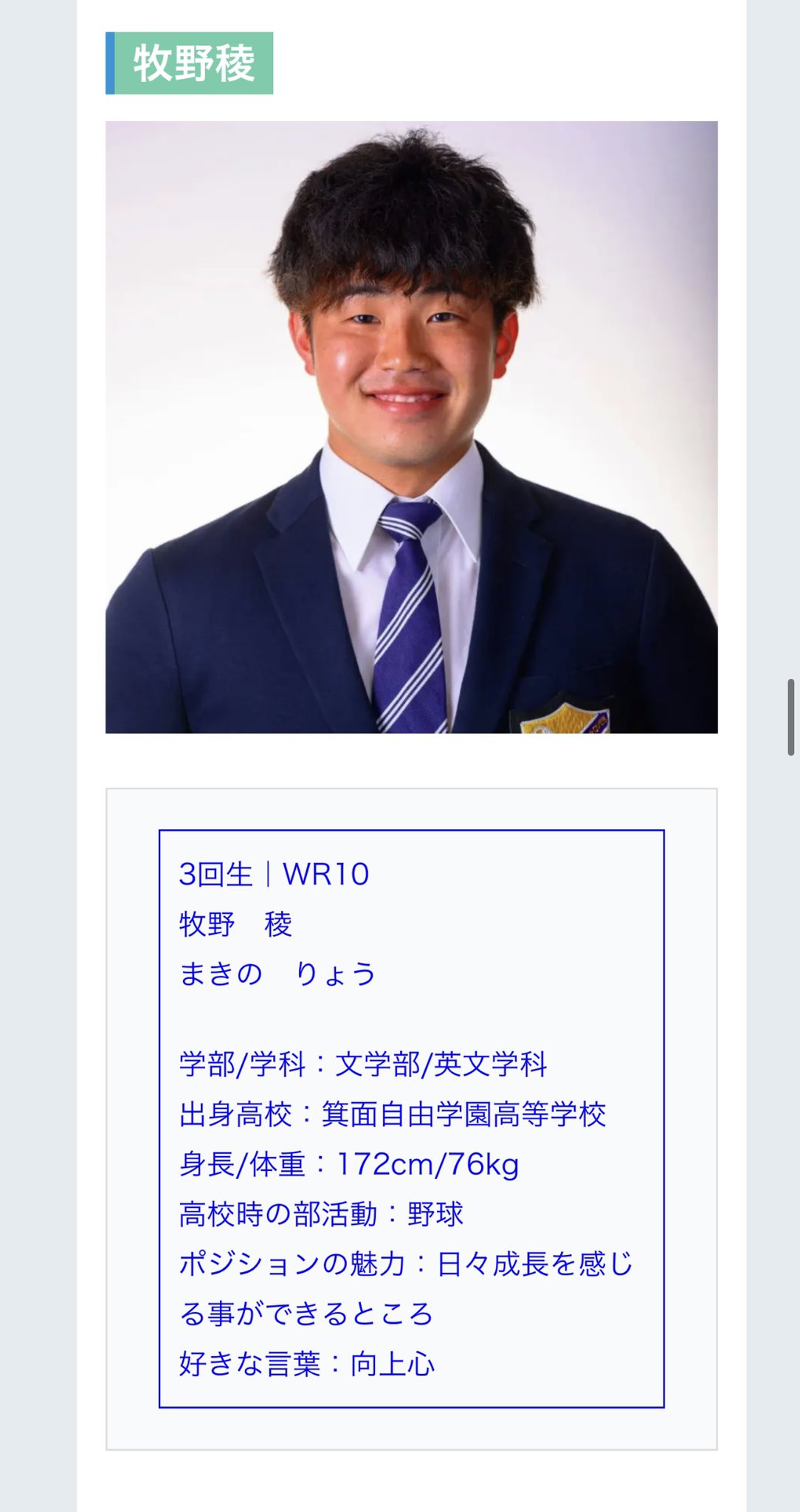Open 牧野稜's profile photo
This screenshot has width=800, height=1512.
(x=412, y=427)
